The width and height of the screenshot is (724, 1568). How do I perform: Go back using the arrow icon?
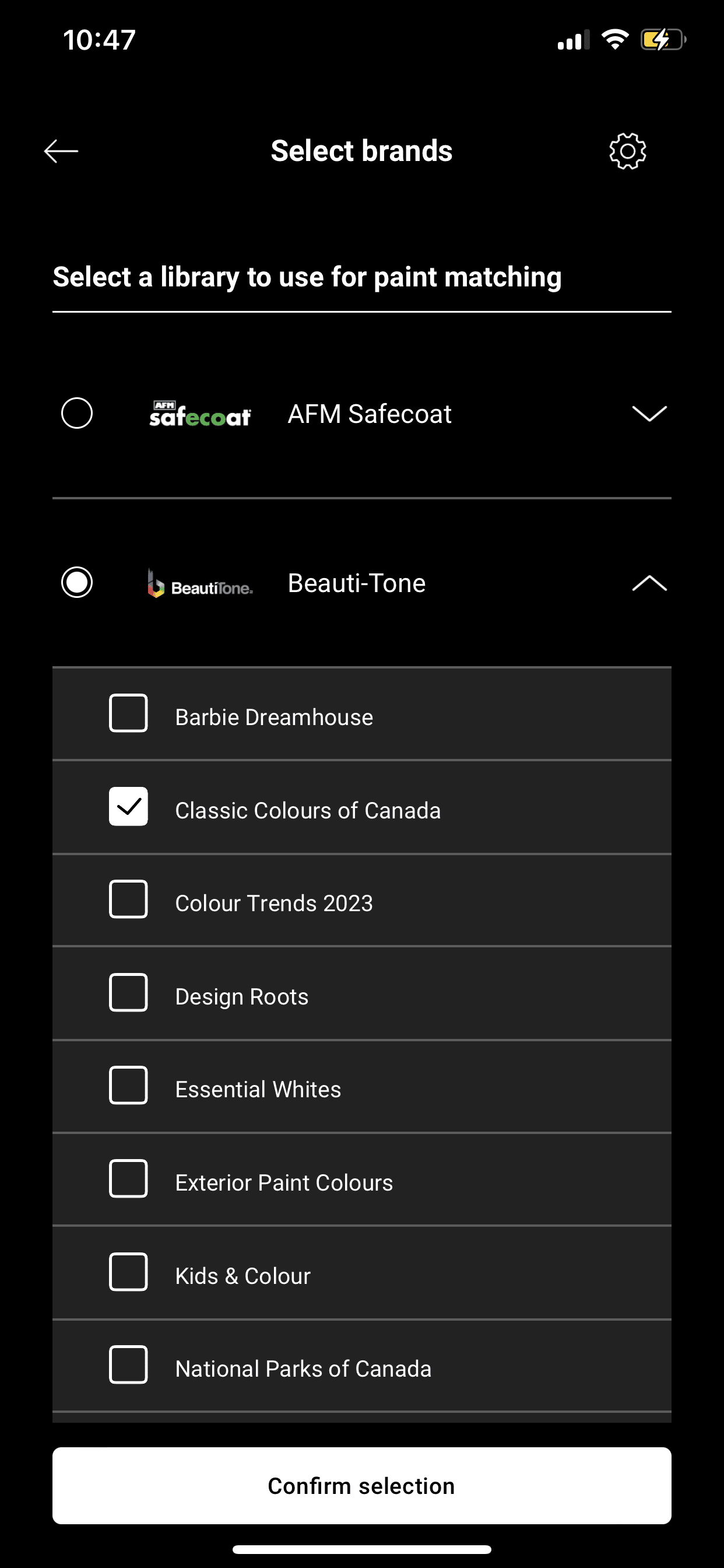61,151
